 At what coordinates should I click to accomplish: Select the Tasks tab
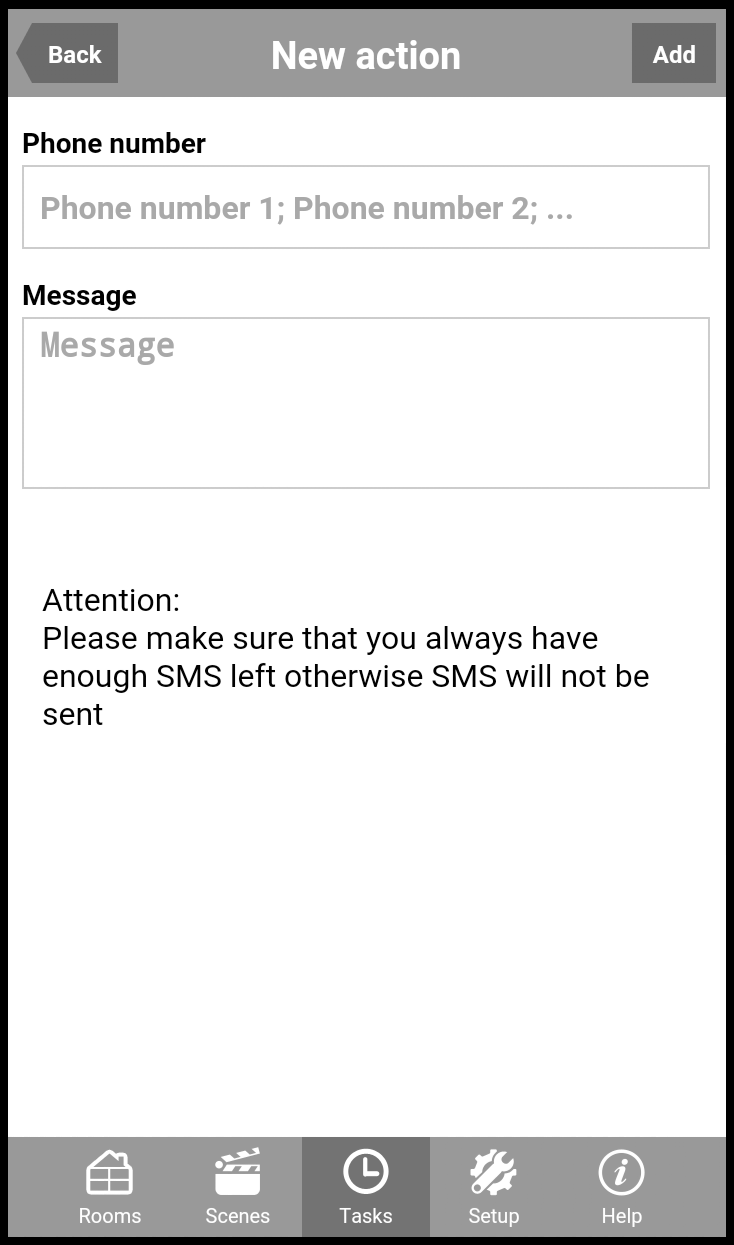pos(366,1188)
